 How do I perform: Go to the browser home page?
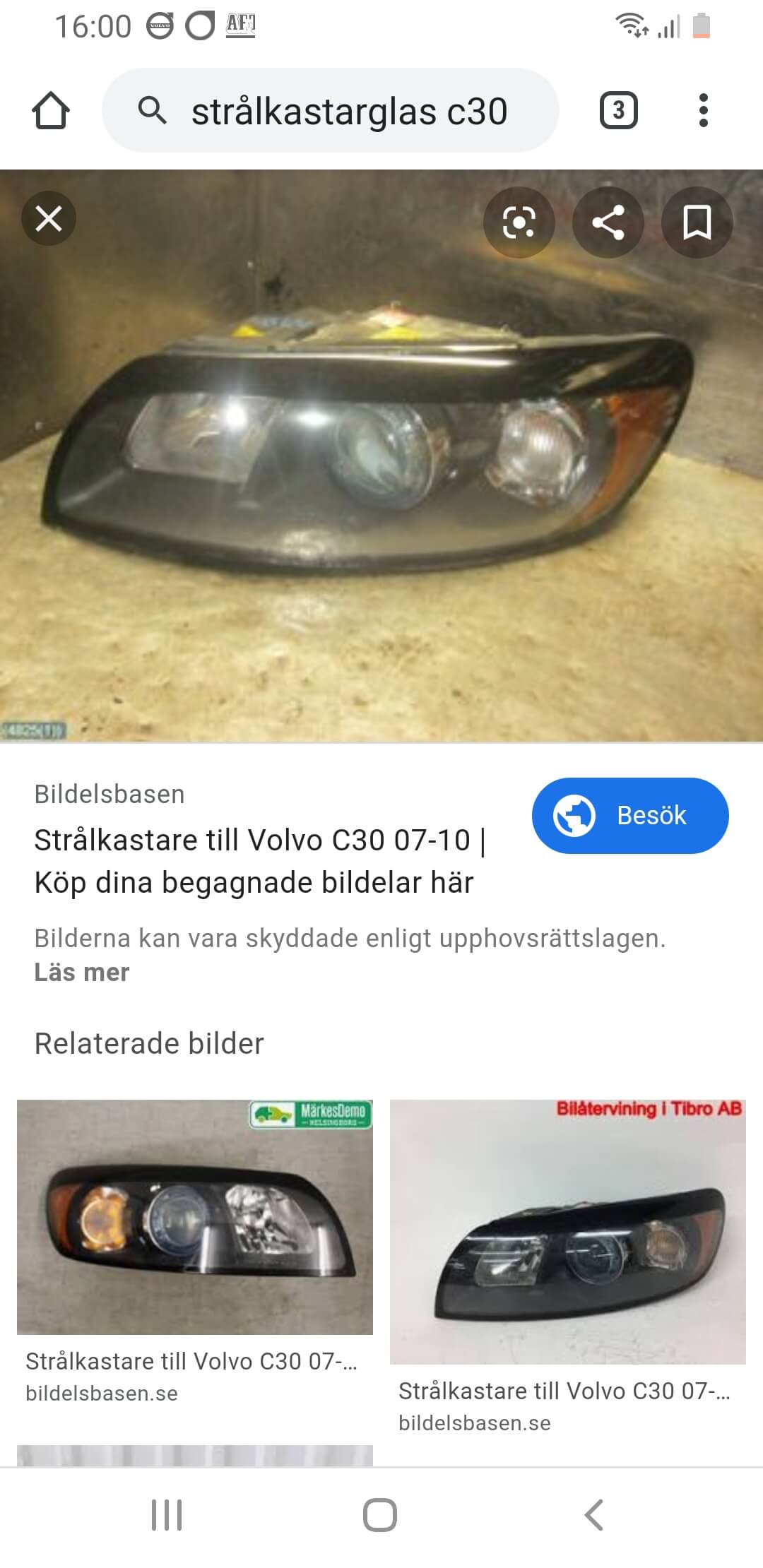pos(51,111)
